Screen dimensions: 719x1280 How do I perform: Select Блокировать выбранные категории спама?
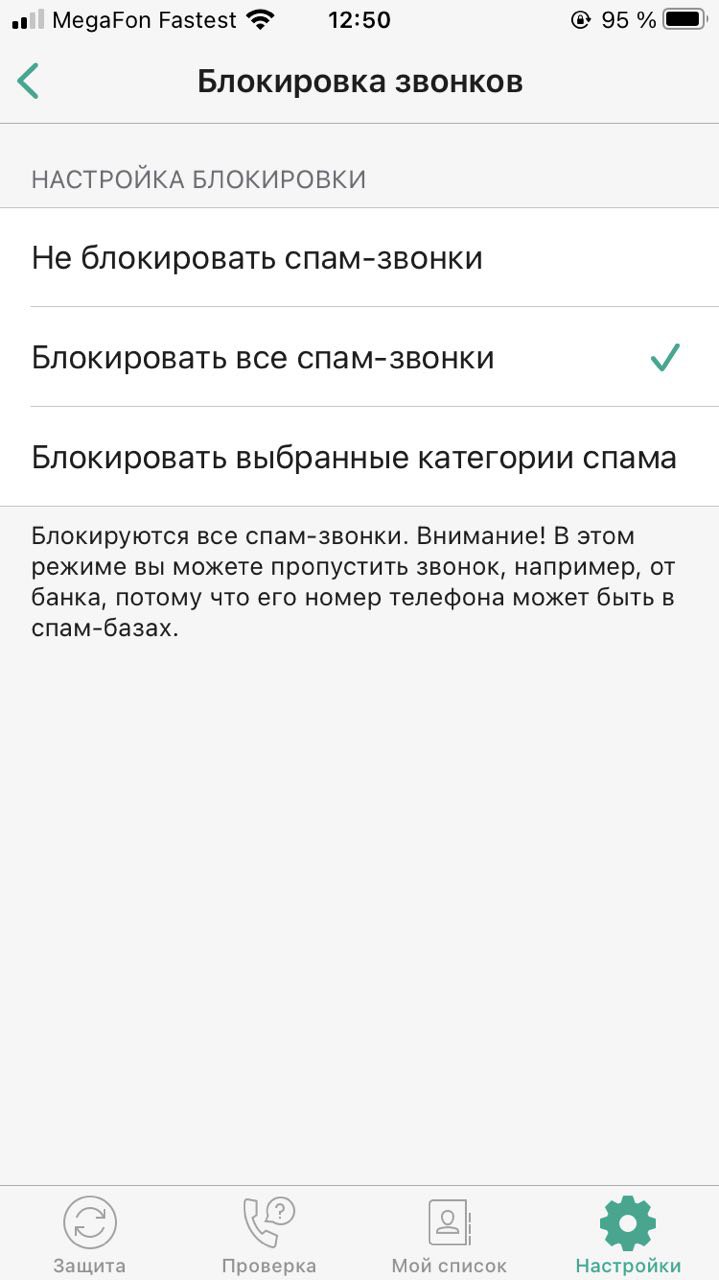[354, 457]
